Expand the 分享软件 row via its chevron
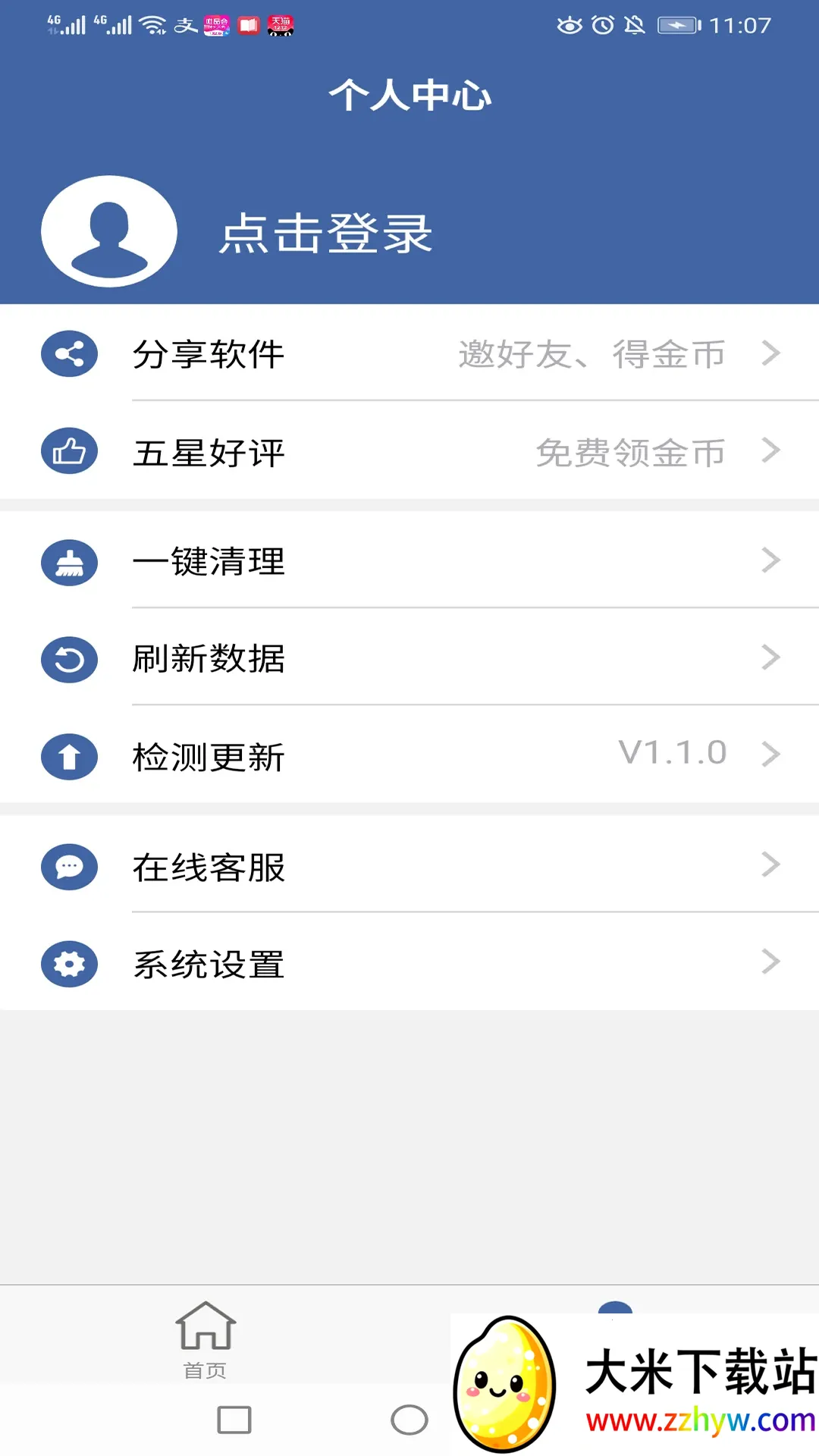Viewport: 819px width, 1456px height. pyautogui.click(x=772, y=353)
